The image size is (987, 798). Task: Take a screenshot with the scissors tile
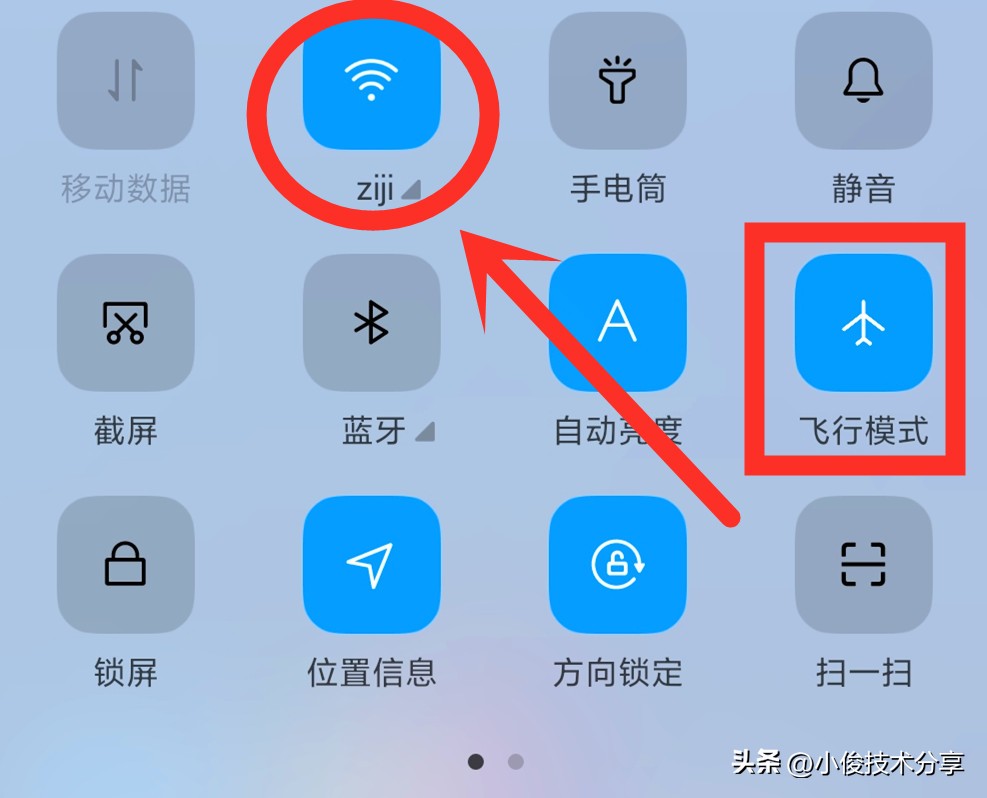125,323
